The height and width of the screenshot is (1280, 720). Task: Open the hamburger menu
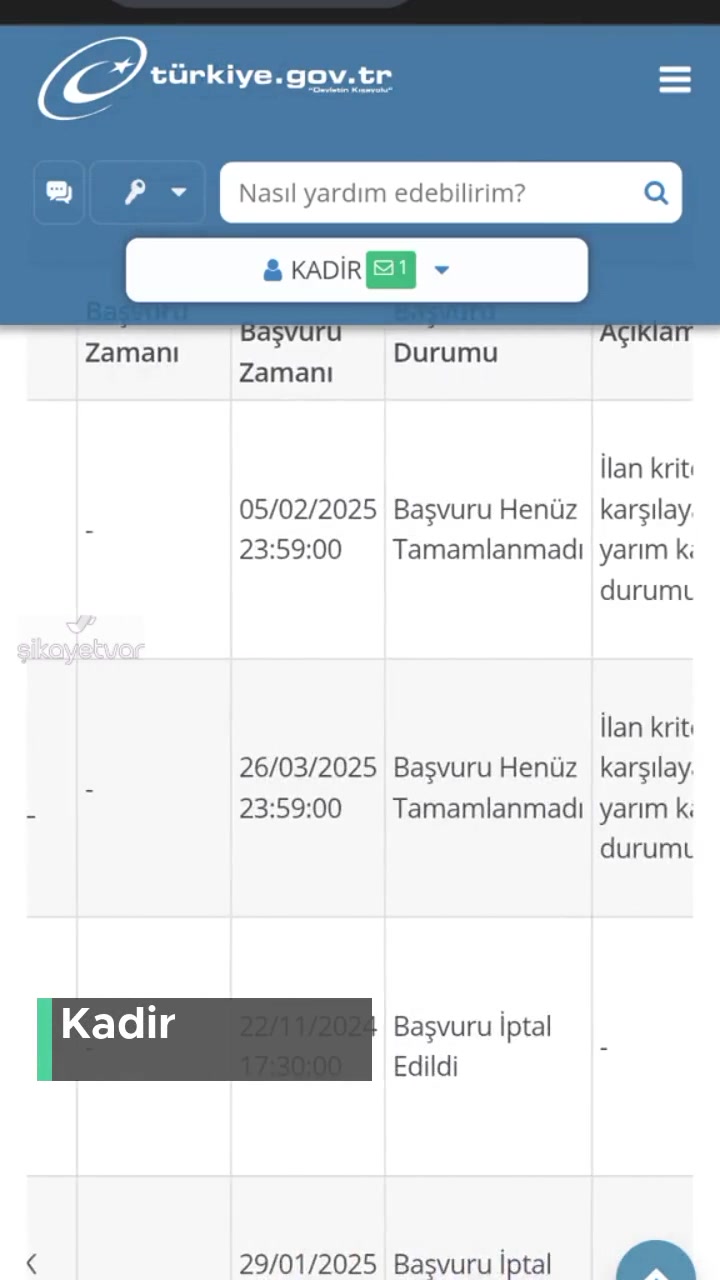(x=675, y=80)
